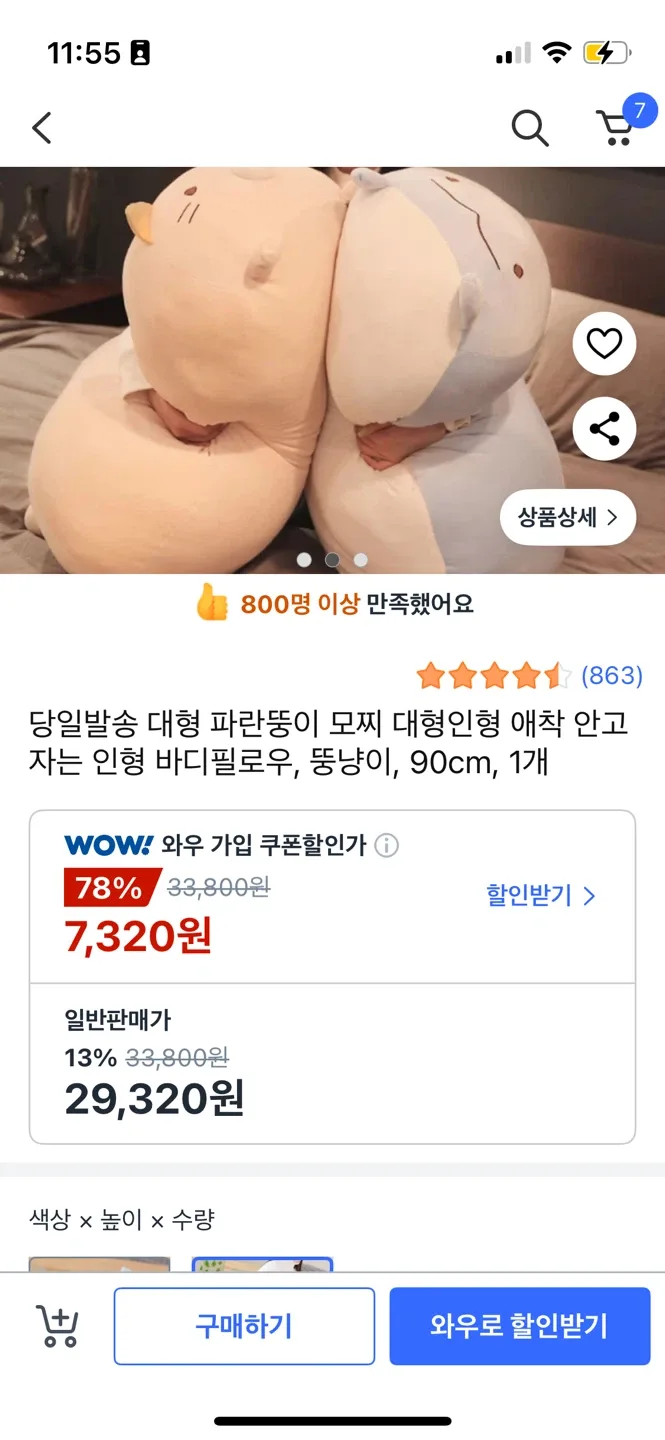
Task: View the 863 customer reviews
Action: (612, 676)
